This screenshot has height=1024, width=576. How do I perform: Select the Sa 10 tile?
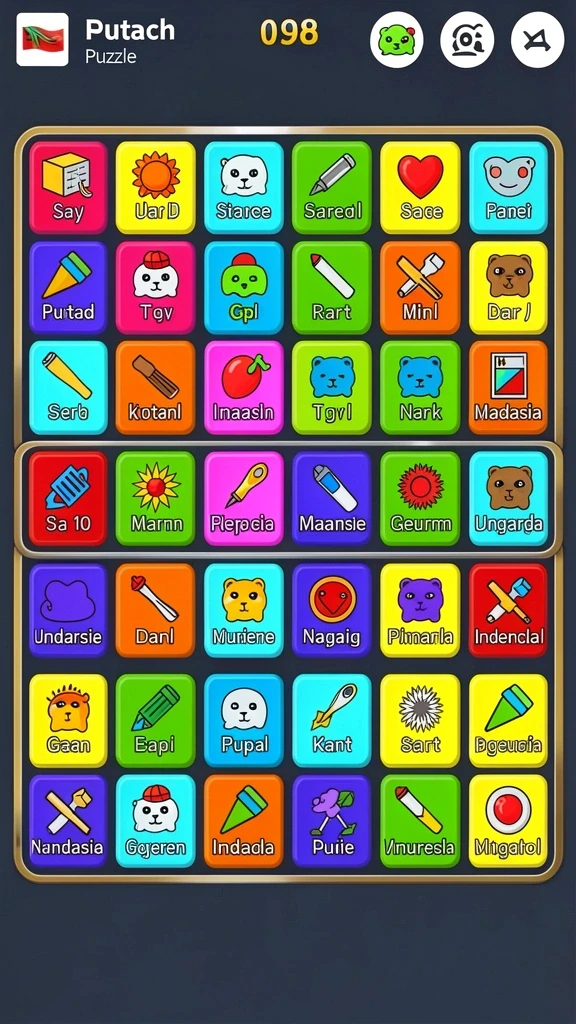[68, 499]
